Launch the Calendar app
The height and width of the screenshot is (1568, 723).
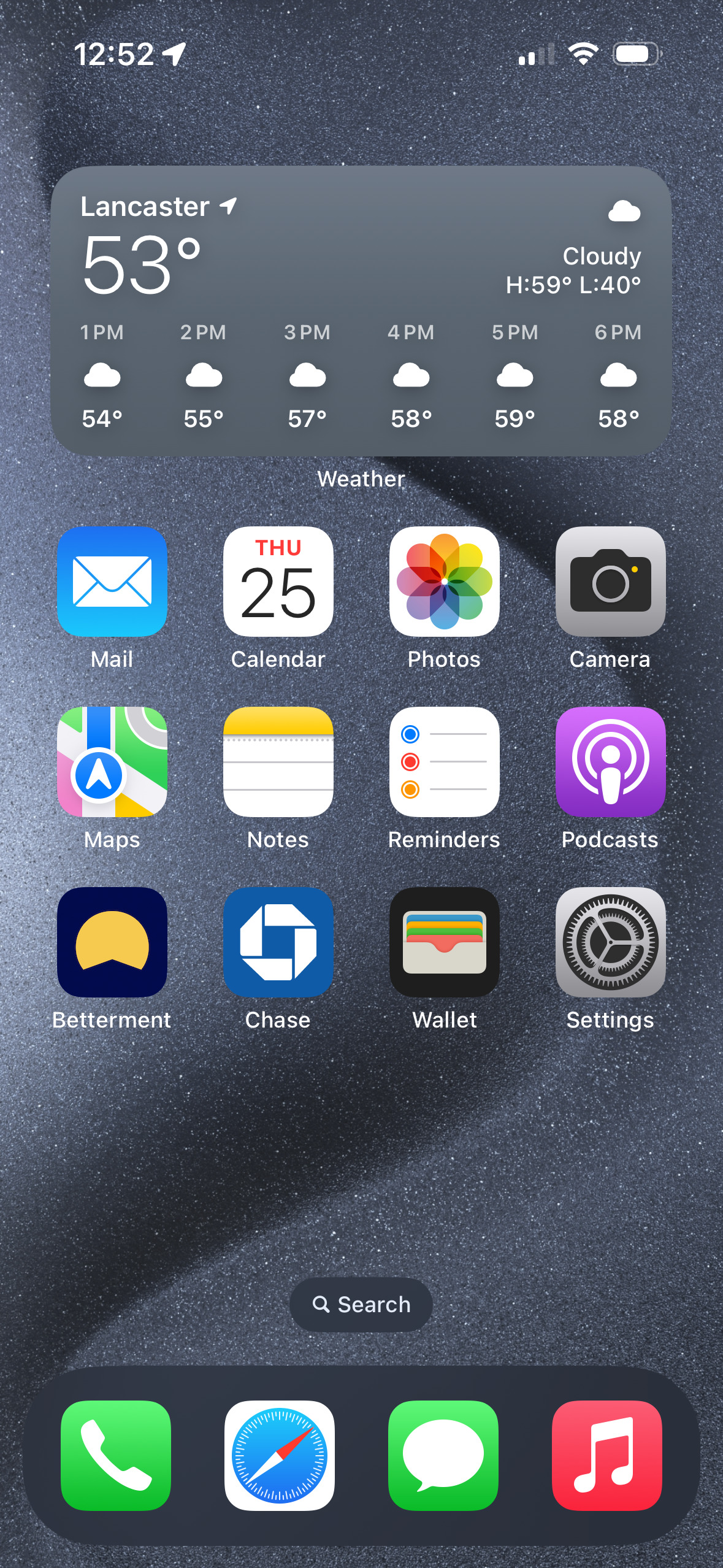tap(278, 582)
